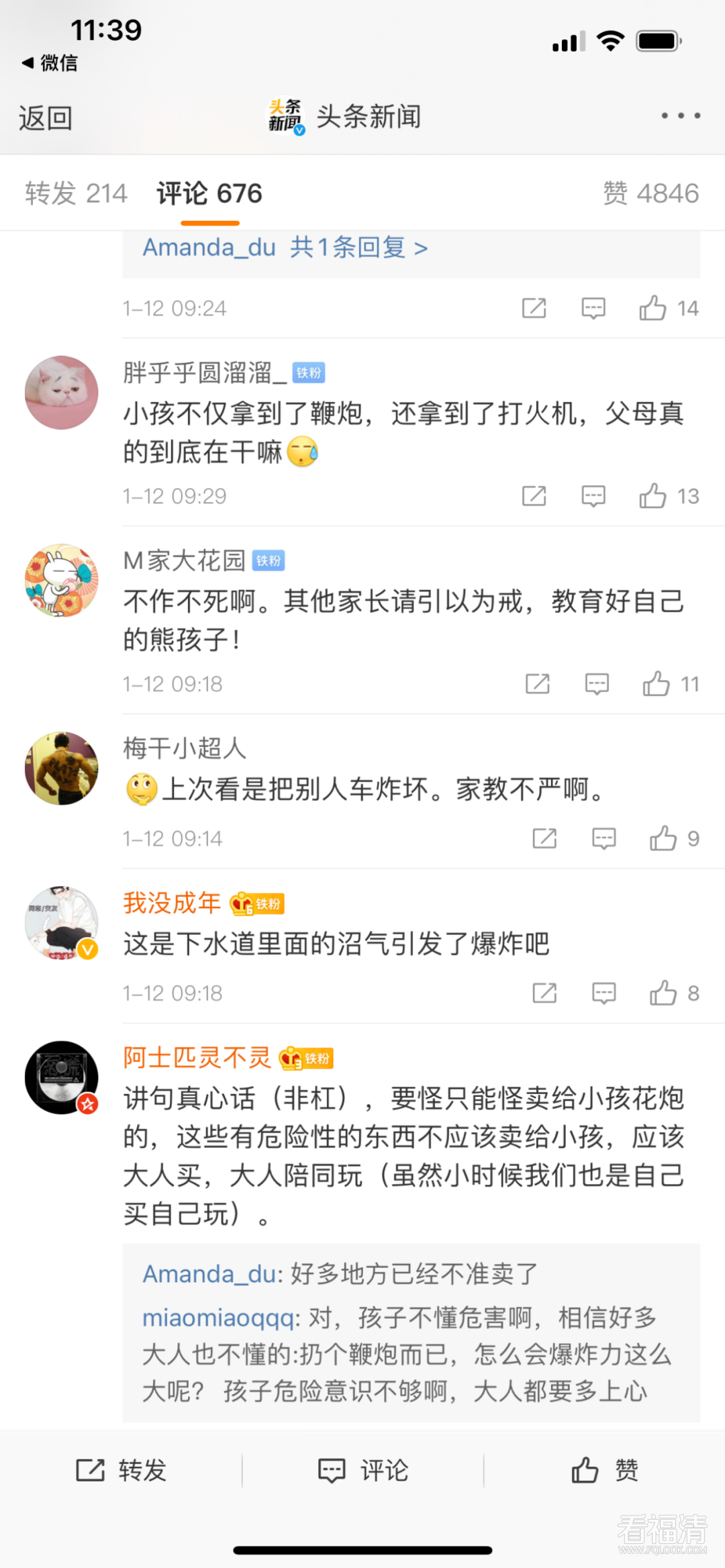Screen dimensions: 725x1568
Task: Expand Amanda_du 共1条回复 replies
Action: pos(285,248)
